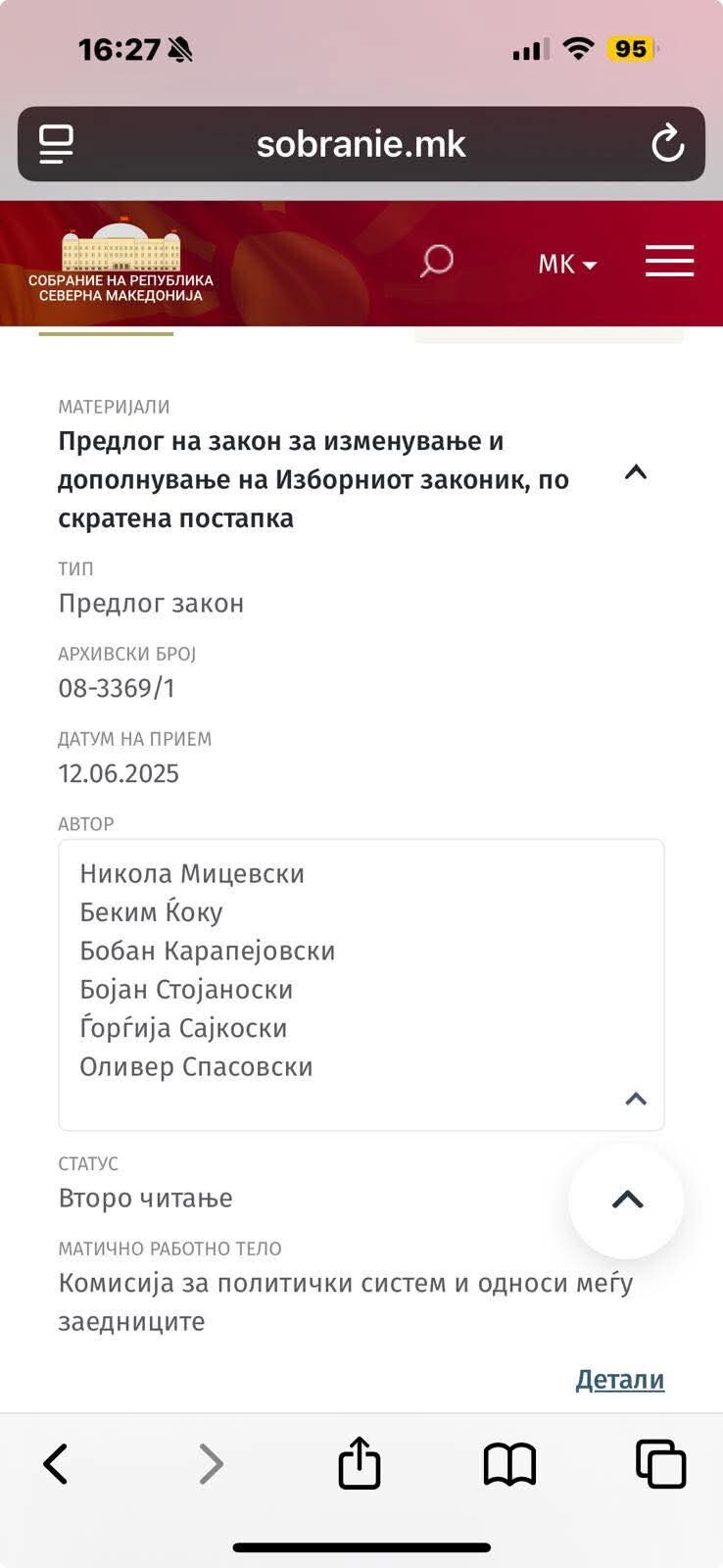Screen dimensions: 723x1568
Task: Collapse the Автор authors list
Action: click(636, 1099)
